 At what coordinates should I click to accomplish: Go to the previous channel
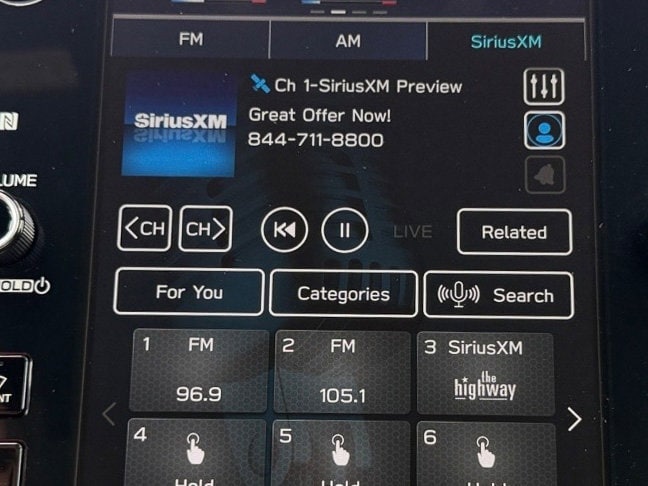coord(144,228)
